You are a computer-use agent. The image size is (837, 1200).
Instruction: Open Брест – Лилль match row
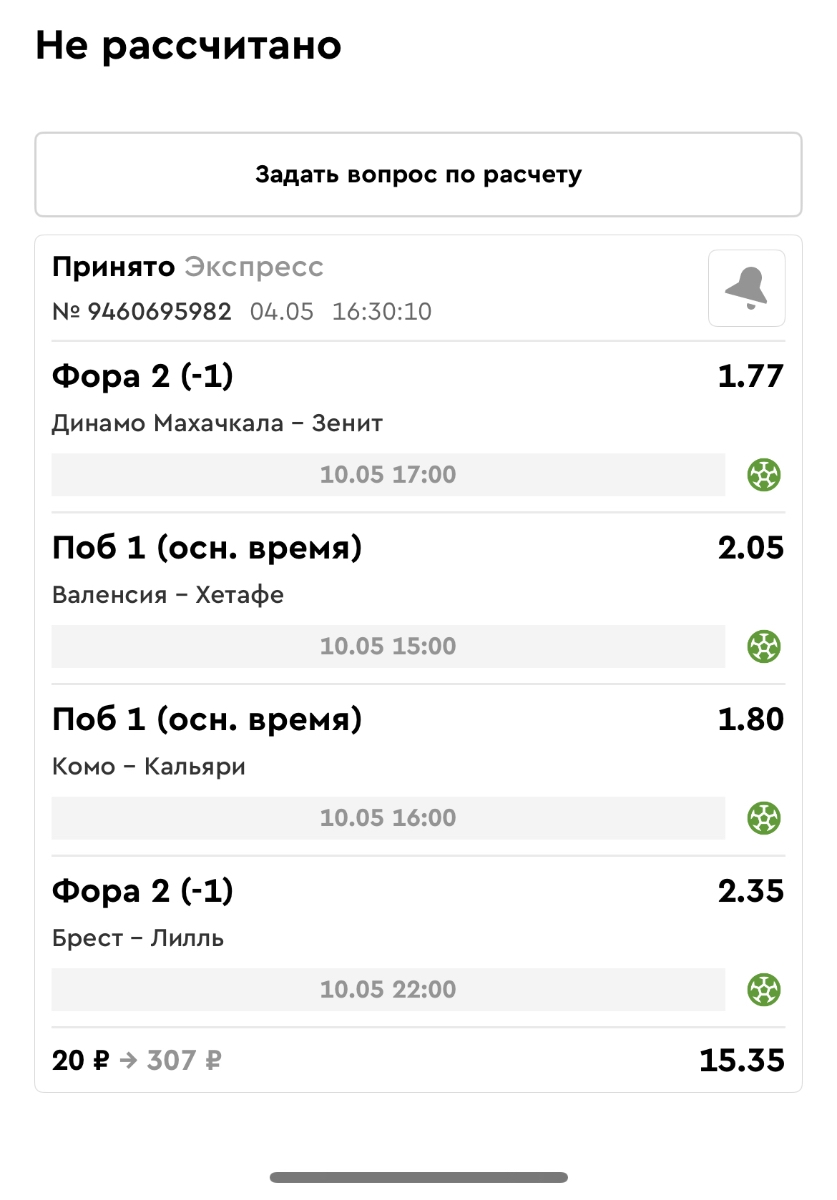(138, 939)
